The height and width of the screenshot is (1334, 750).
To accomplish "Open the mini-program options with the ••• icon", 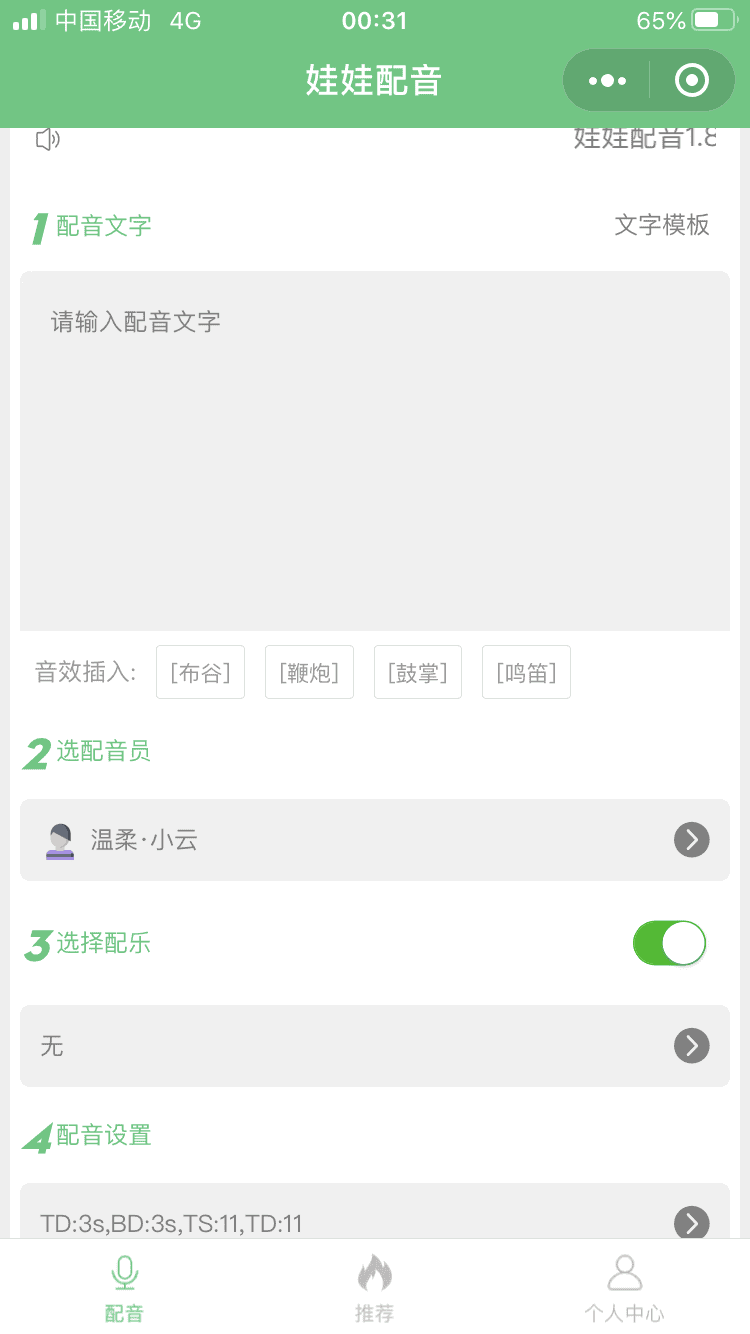I will pyautogui.click(x=605, y=79).
